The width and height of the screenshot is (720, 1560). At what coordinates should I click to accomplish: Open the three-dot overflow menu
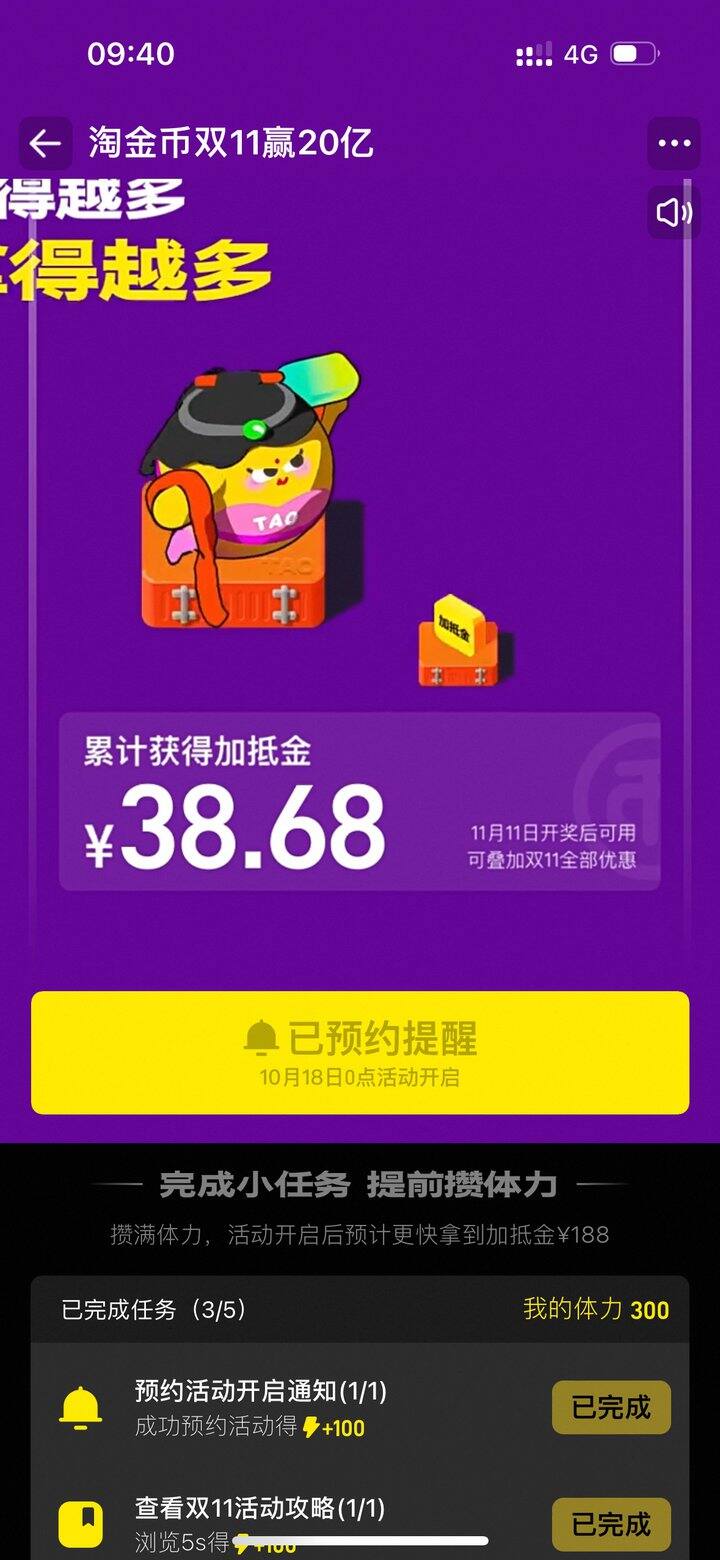[x=674, y=144]
